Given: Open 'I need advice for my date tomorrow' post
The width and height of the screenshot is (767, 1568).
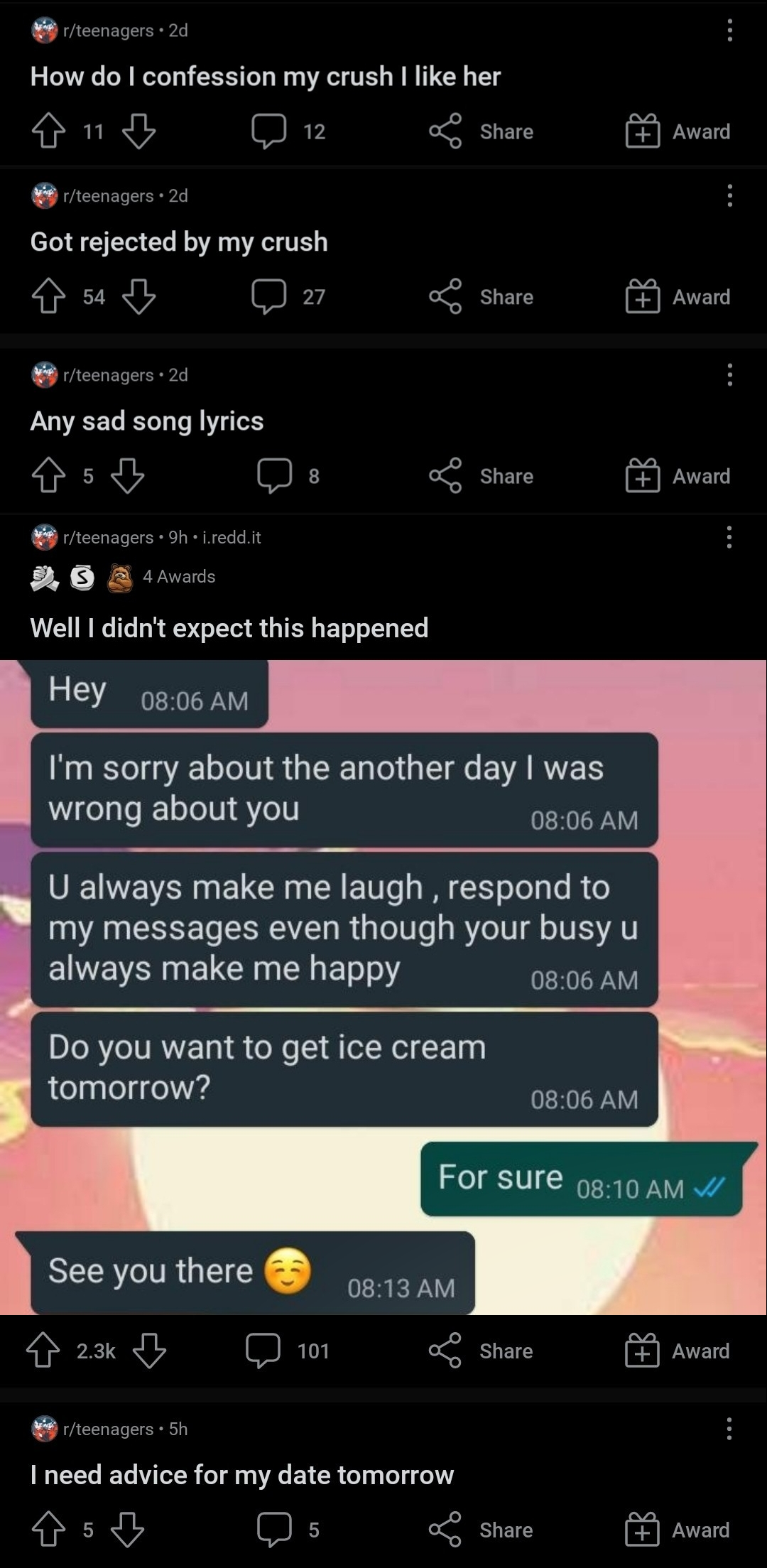Looking at the screenshot, I should click(x=241, y=1475).
